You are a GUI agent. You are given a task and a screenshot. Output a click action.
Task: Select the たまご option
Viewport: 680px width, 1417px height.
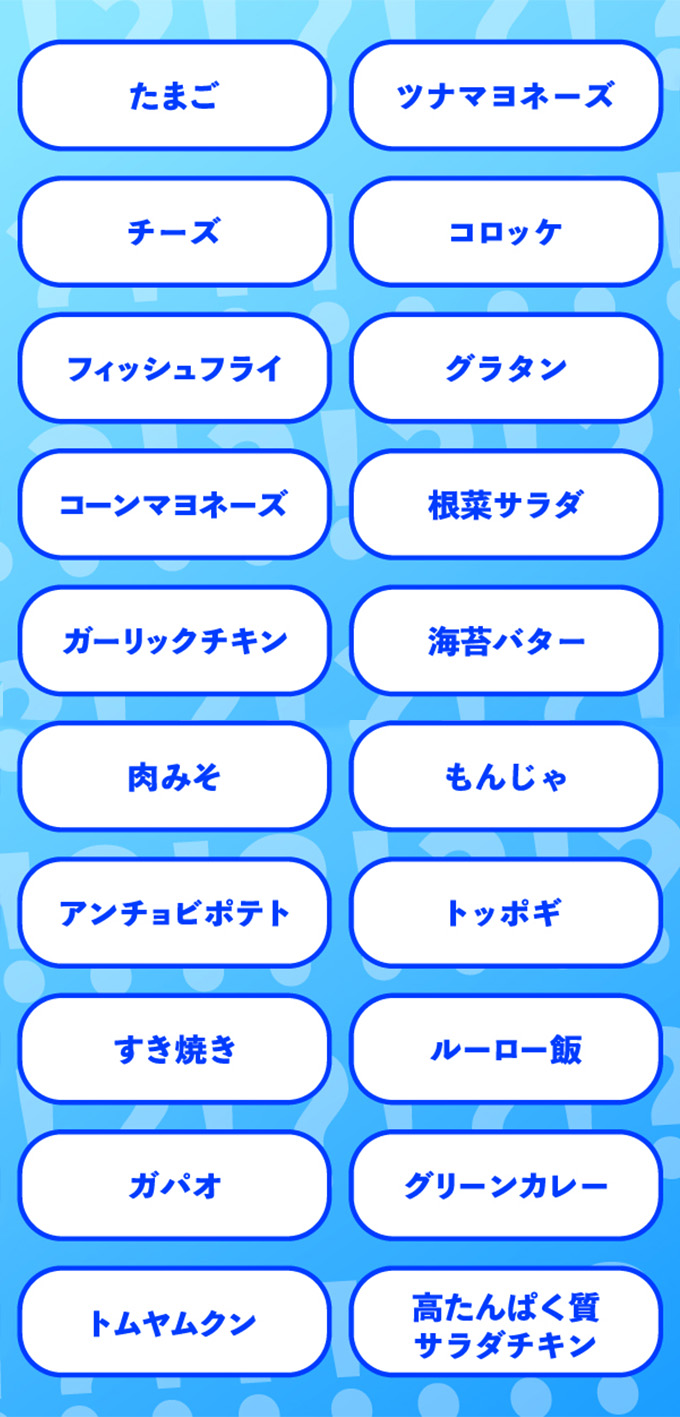point(174,96)
